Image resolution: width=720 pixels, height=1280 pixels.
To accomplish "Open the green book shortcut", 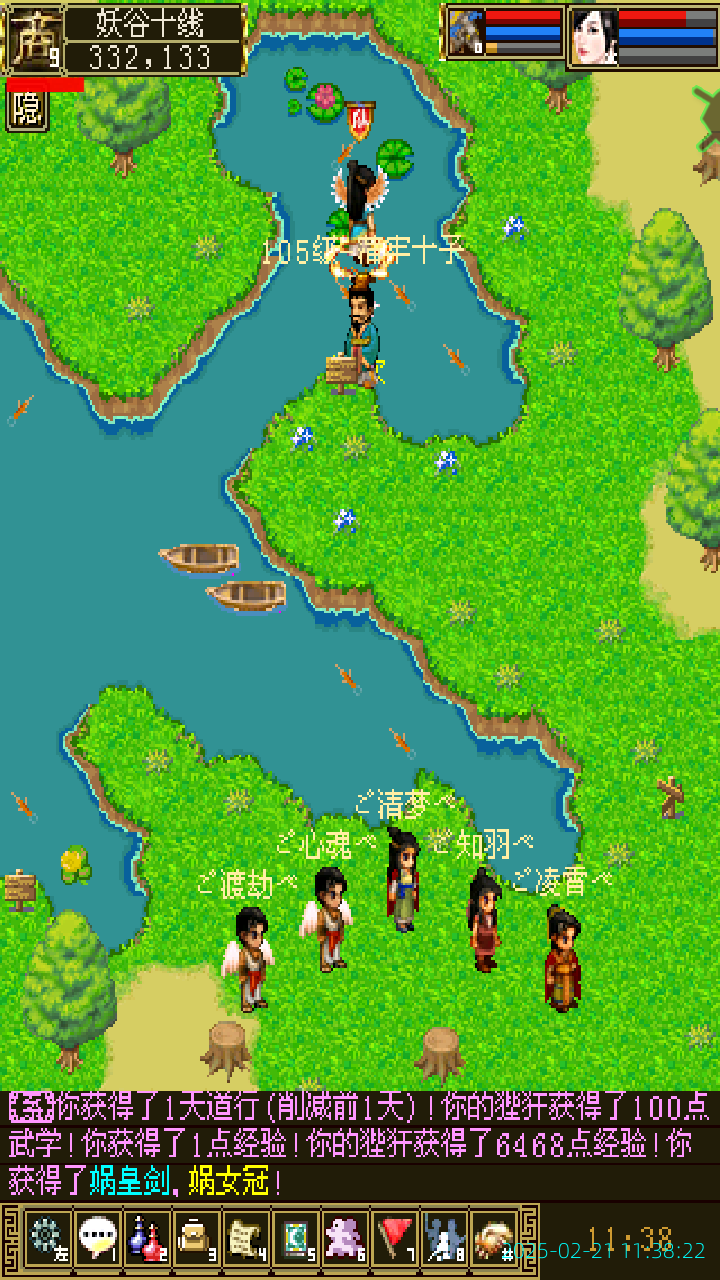I will 296,1237.
